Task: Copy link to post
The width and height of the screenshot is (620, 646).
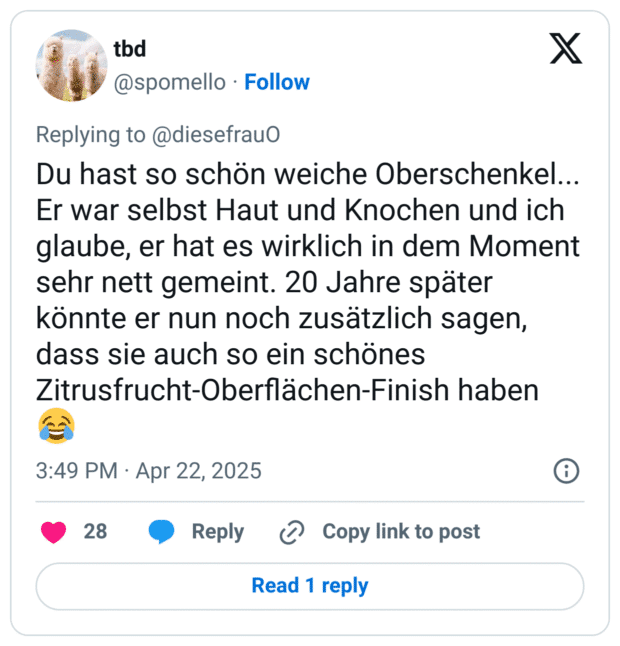Action: click(380, 532)
